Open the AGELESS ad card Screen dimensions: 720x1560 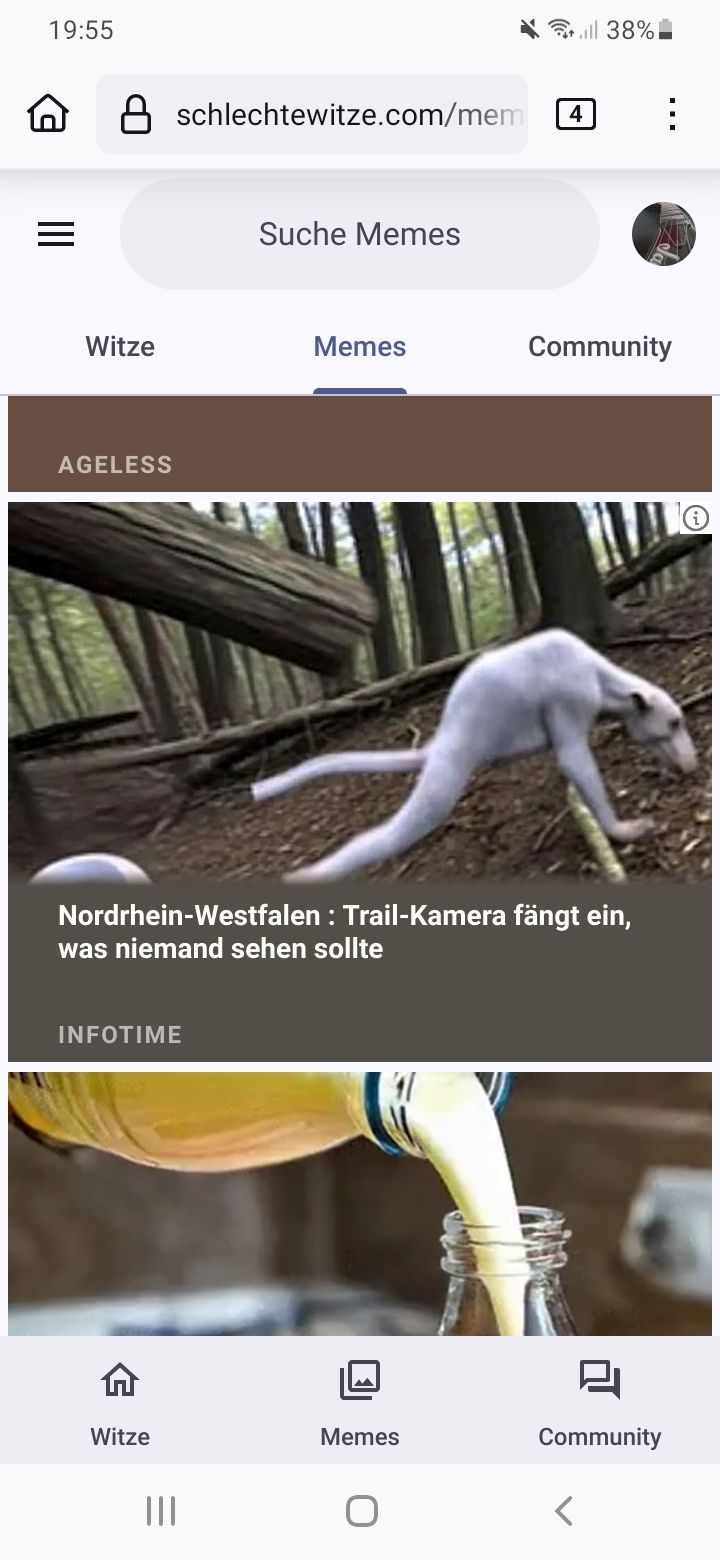click(x=360, y=444)
